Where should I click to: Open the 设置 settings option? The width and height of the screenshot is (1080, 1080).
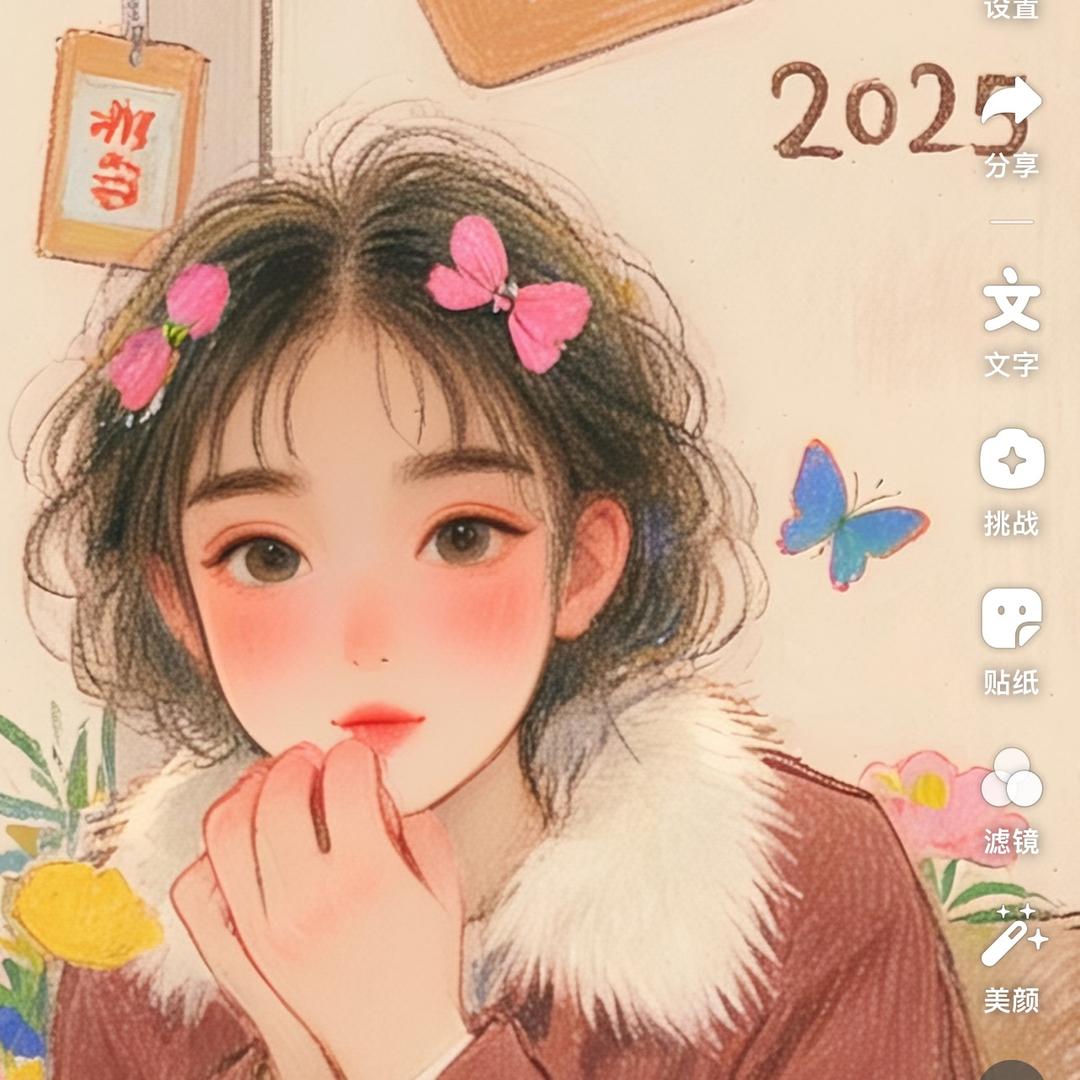[1011, 8]
